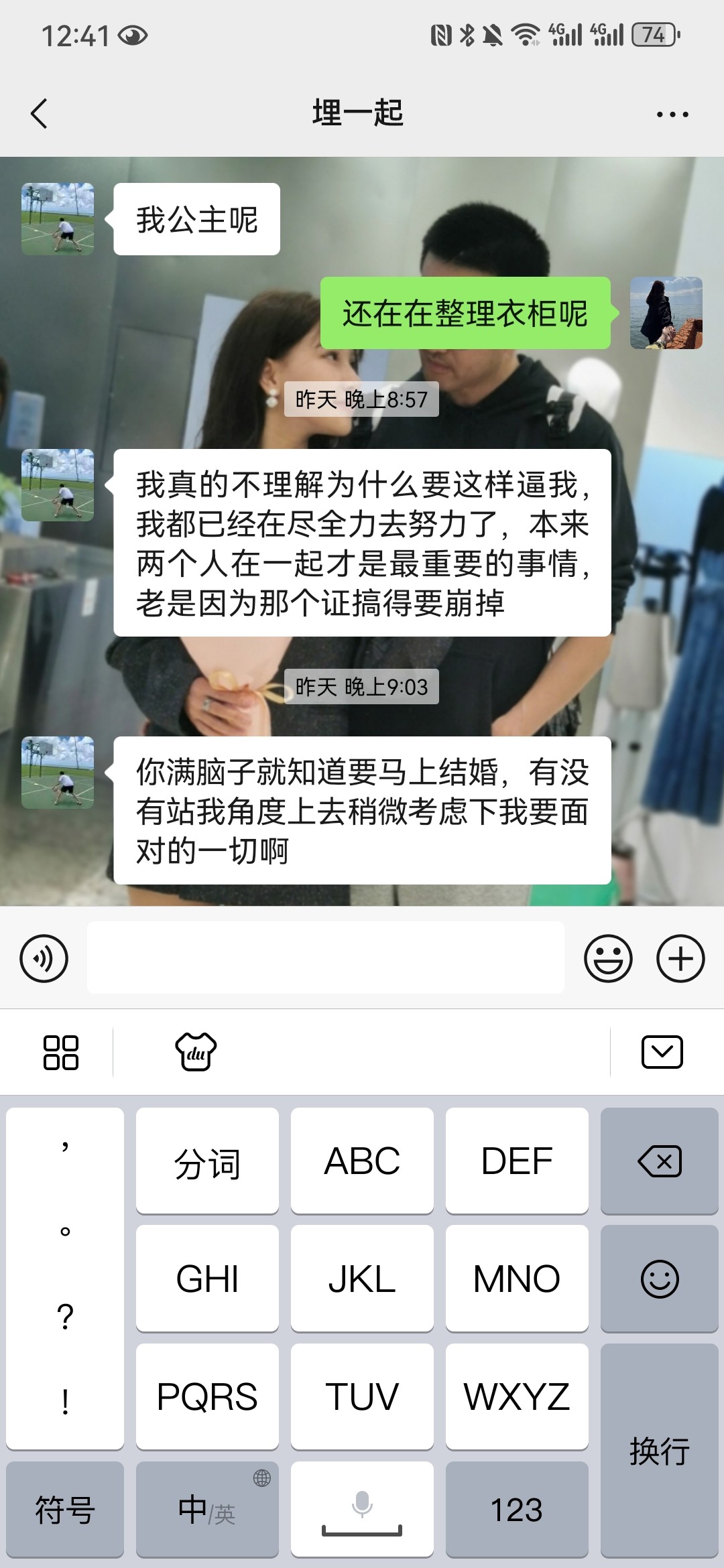Image resolution: width=724 pixels, height=1568 pixels.
Task: Tap the avatar beside 我公主呢
Action: [x=58, y=219]
